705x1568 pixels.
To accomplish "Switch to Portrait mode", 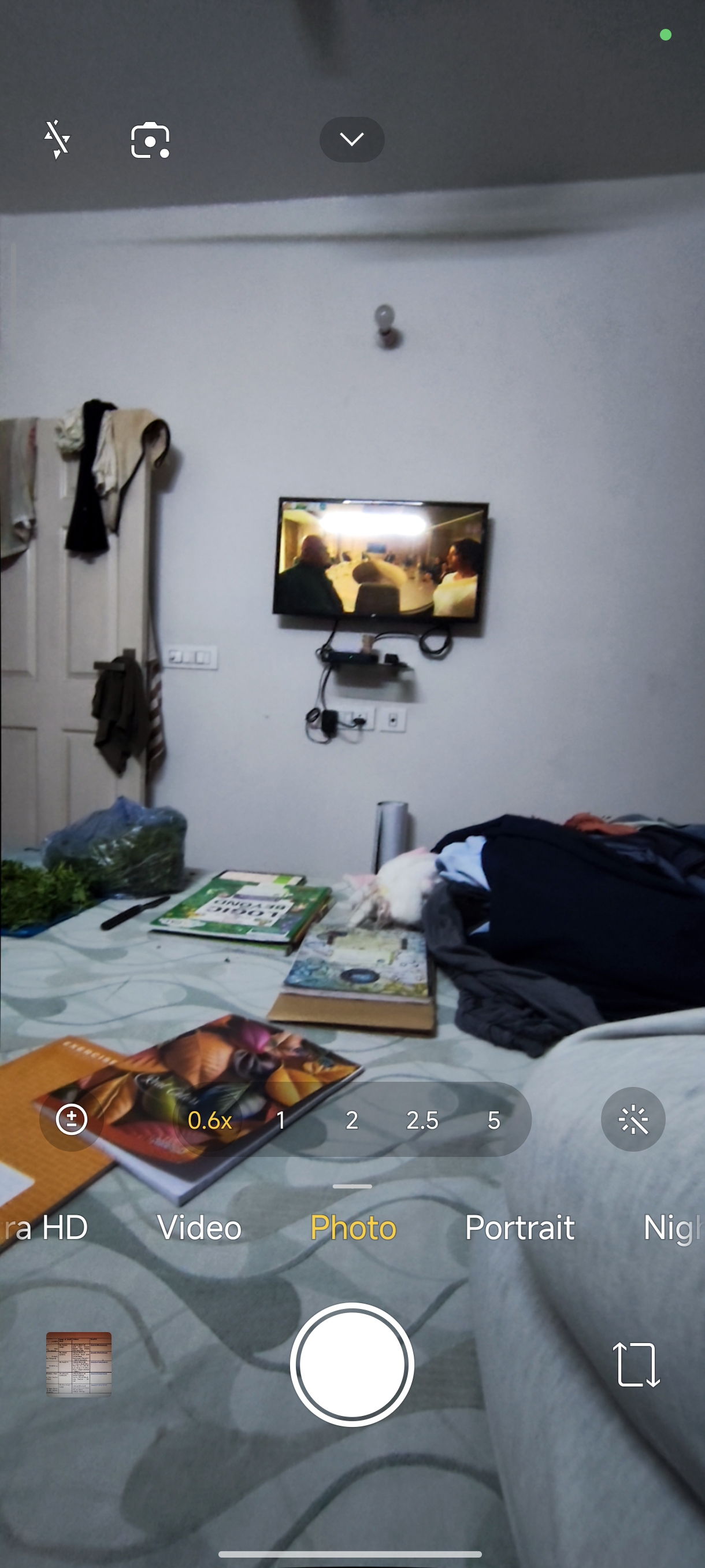I will point(520,1227).
